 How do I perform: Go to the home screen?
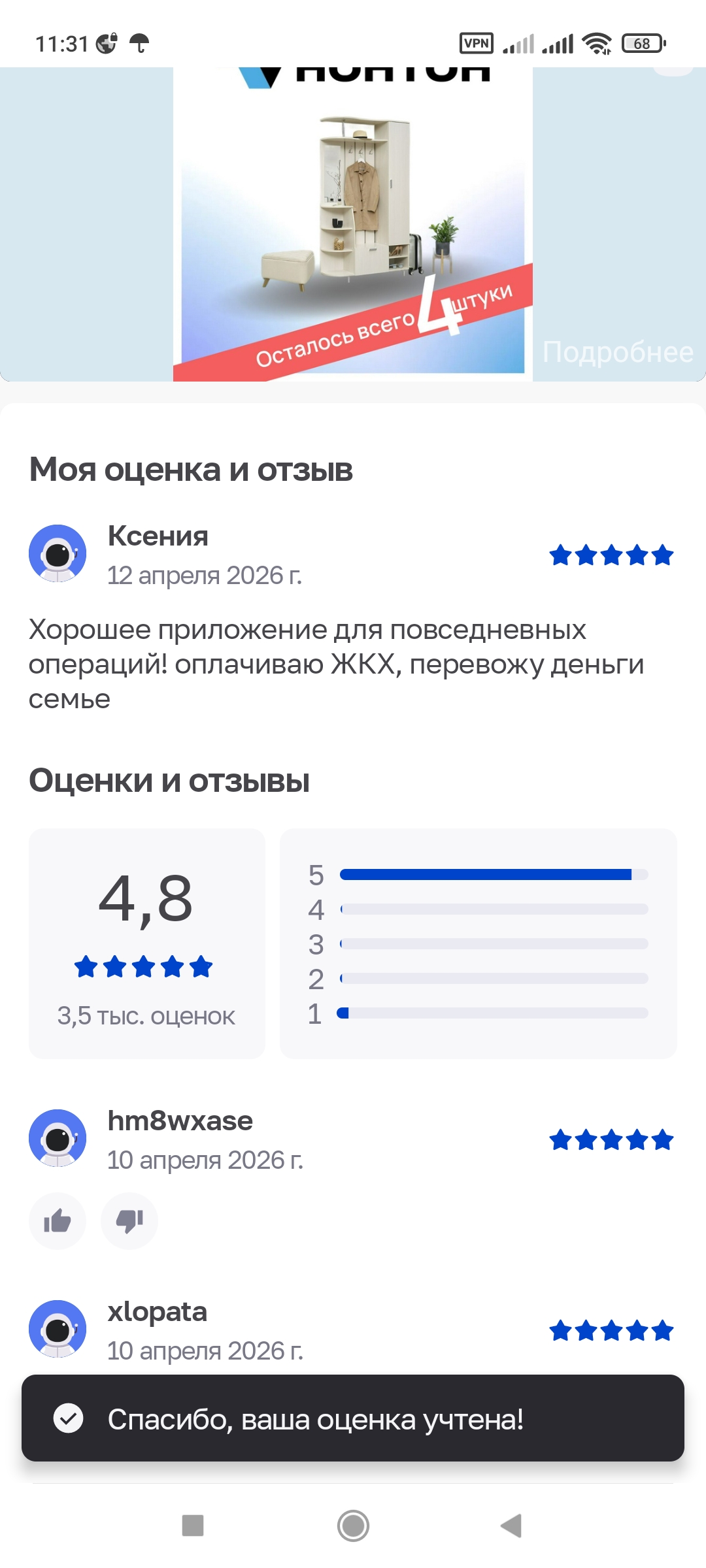tap(353, 1526)
